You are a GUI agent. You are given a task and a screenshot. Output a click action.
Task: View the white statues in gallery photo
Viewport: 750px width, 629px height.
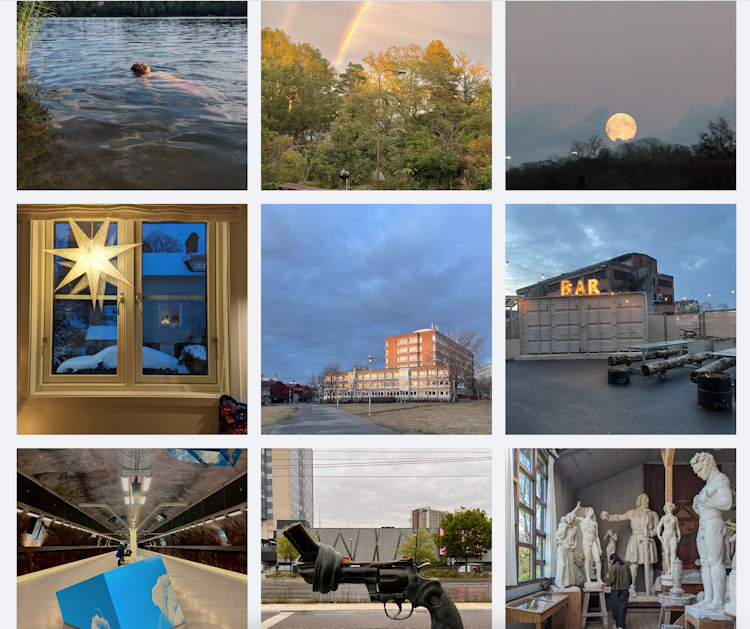click(x=620, y=538)
